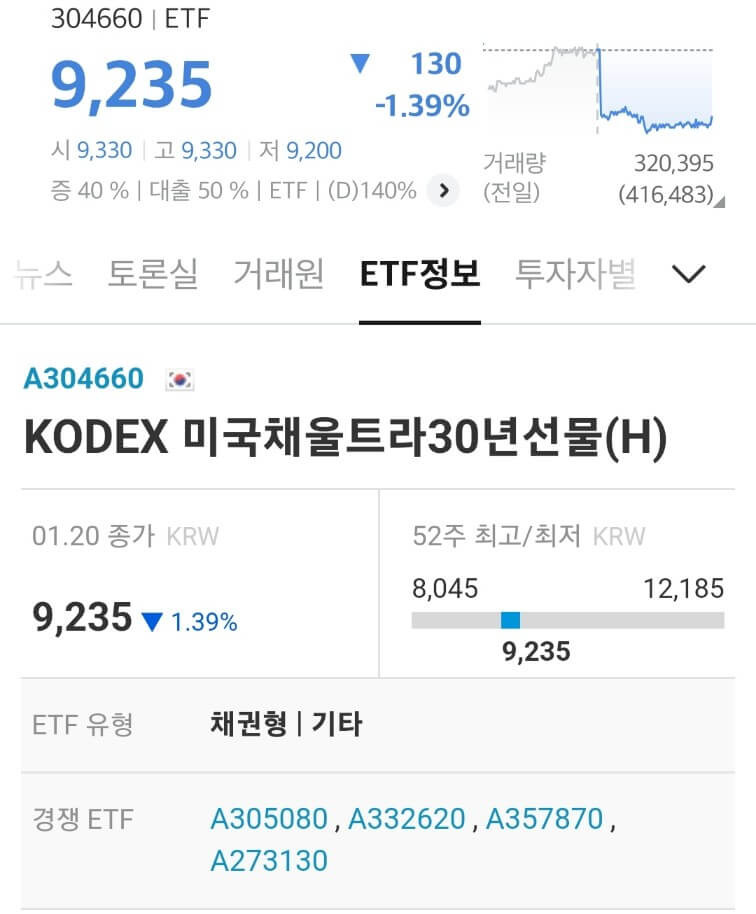
Task: Expand the hidden tabs with the chevron
Action: 690,273
